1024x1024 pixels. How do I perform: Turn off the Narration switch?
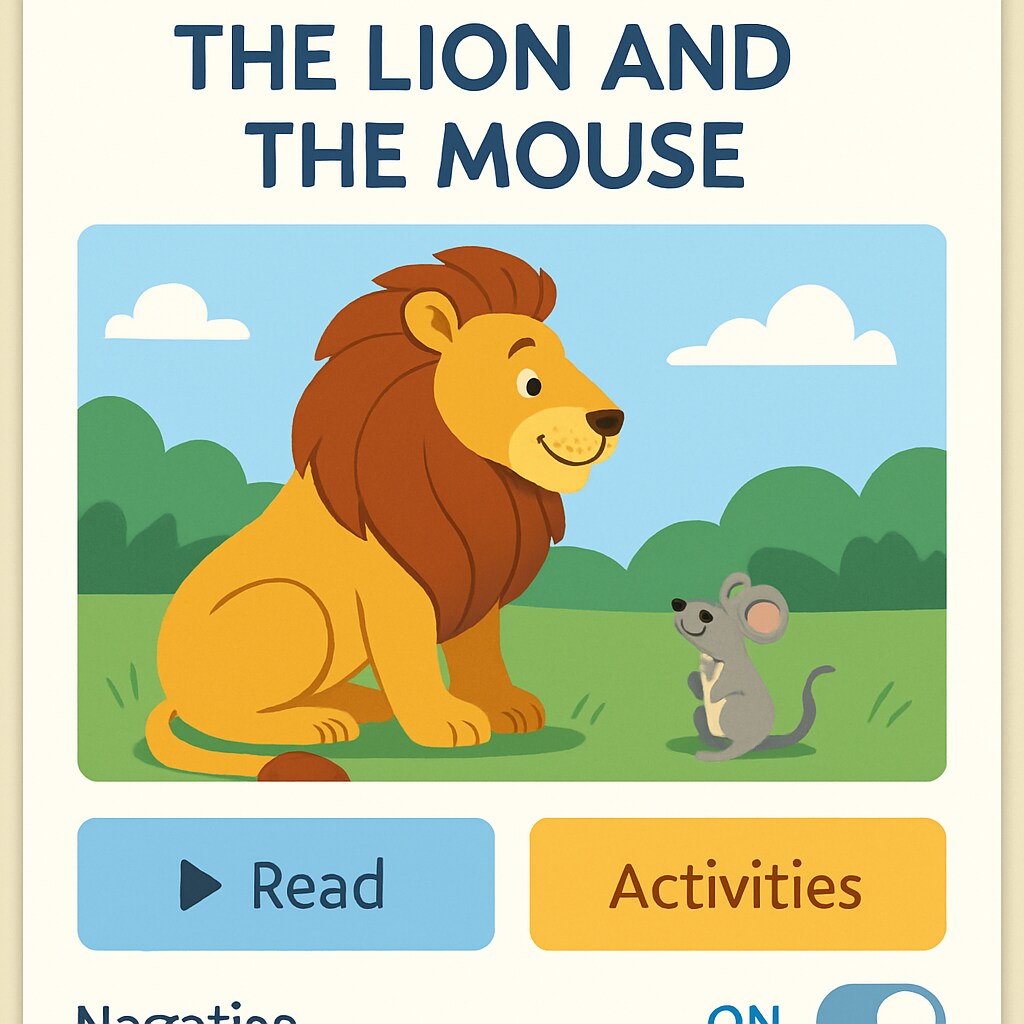pyautogui.click(x=880, y=1008)
